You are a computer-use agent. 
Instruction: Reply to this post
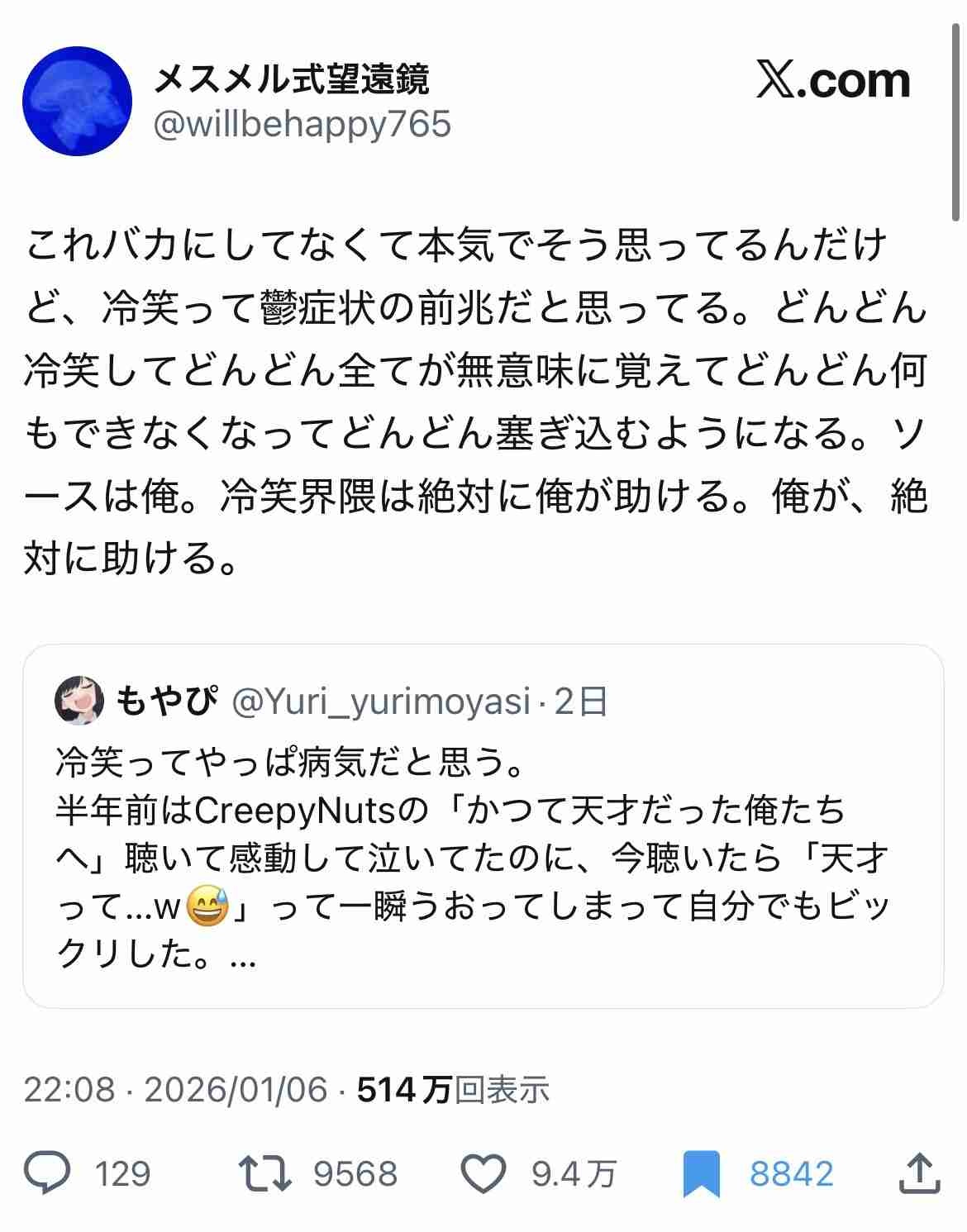pyautogui.click(x=48, y=1173)
